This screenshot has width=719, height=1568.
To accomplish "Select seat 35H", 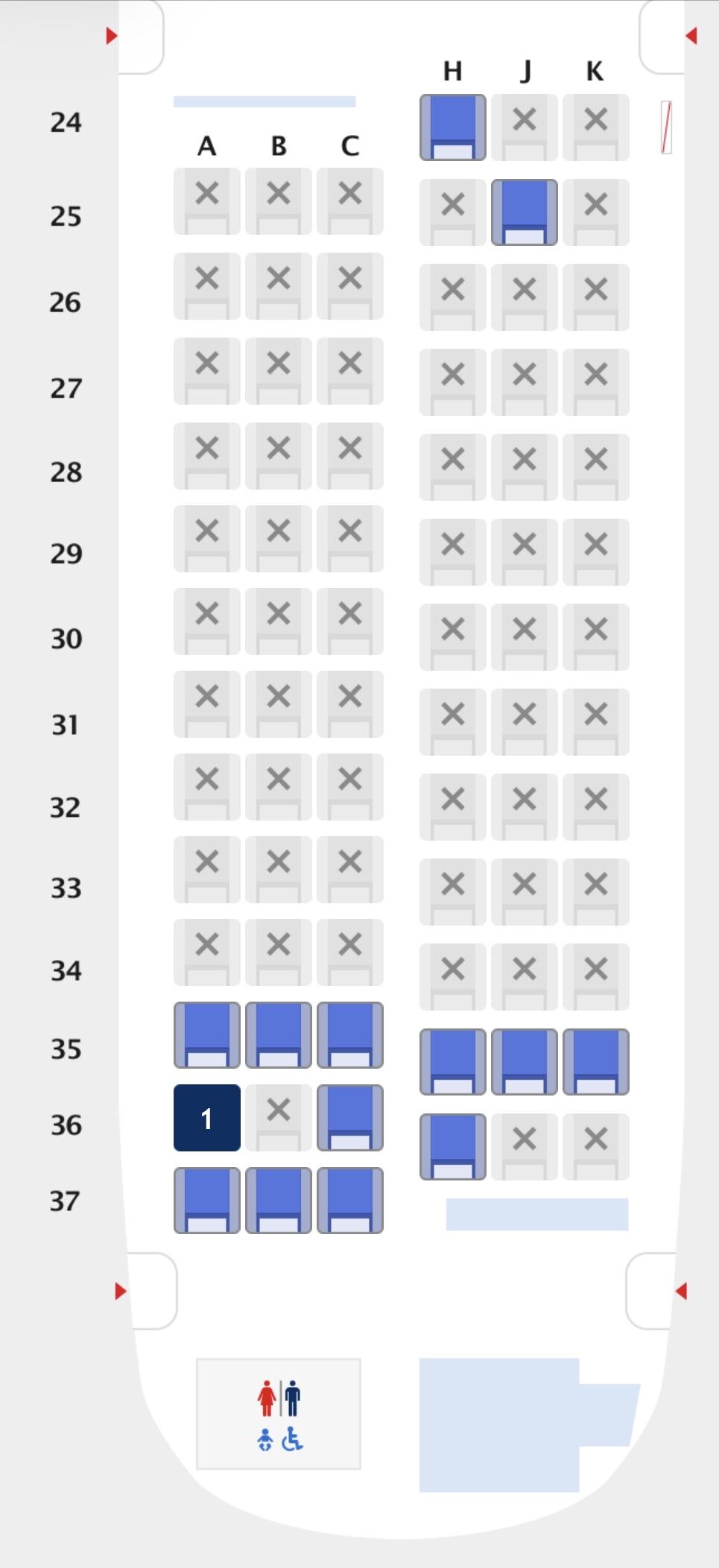I will tap(452, 1062).
